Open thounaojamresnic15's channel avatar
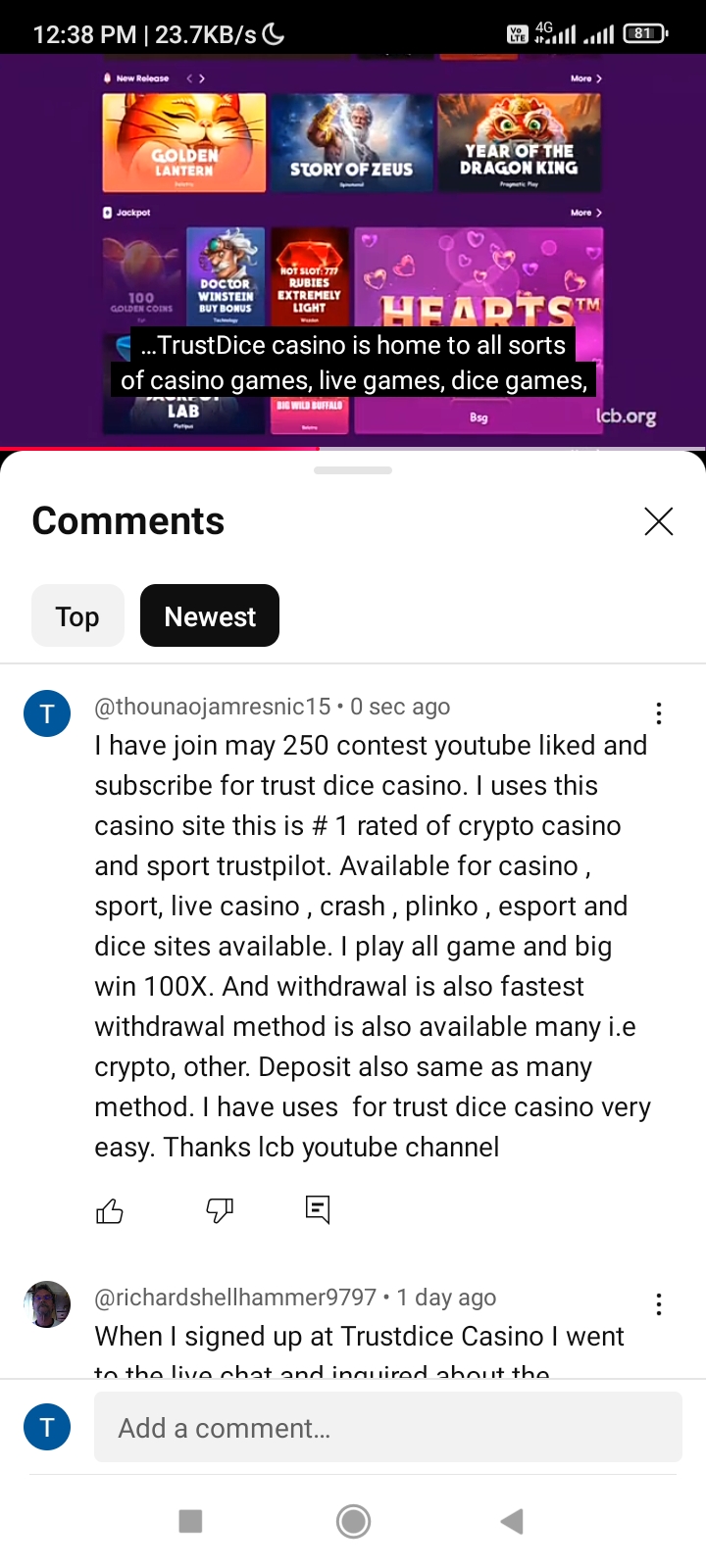 coord(47,713)
